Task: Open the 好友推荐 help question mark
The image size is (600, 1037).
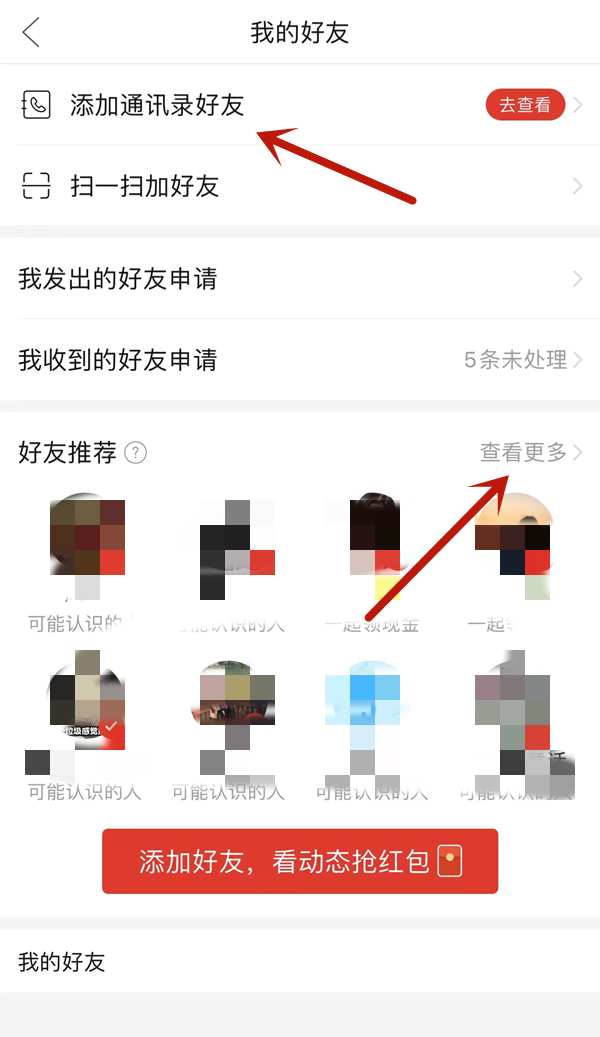Action: pos(136,453)
